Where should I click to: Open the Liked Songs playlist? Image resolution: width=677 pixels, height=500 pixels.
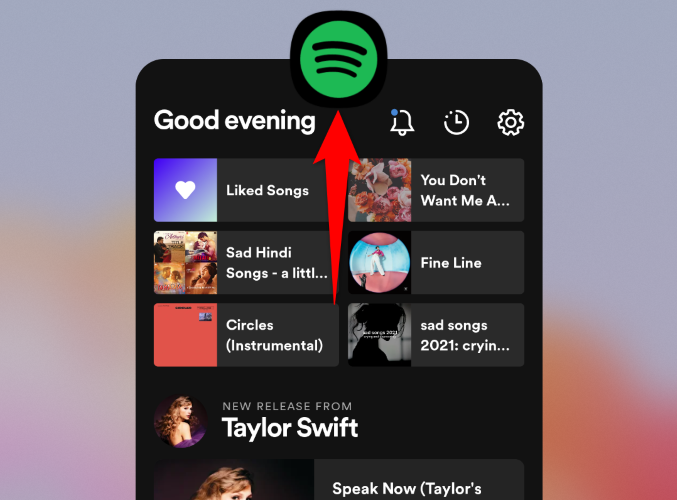click(x=246, y=190)
